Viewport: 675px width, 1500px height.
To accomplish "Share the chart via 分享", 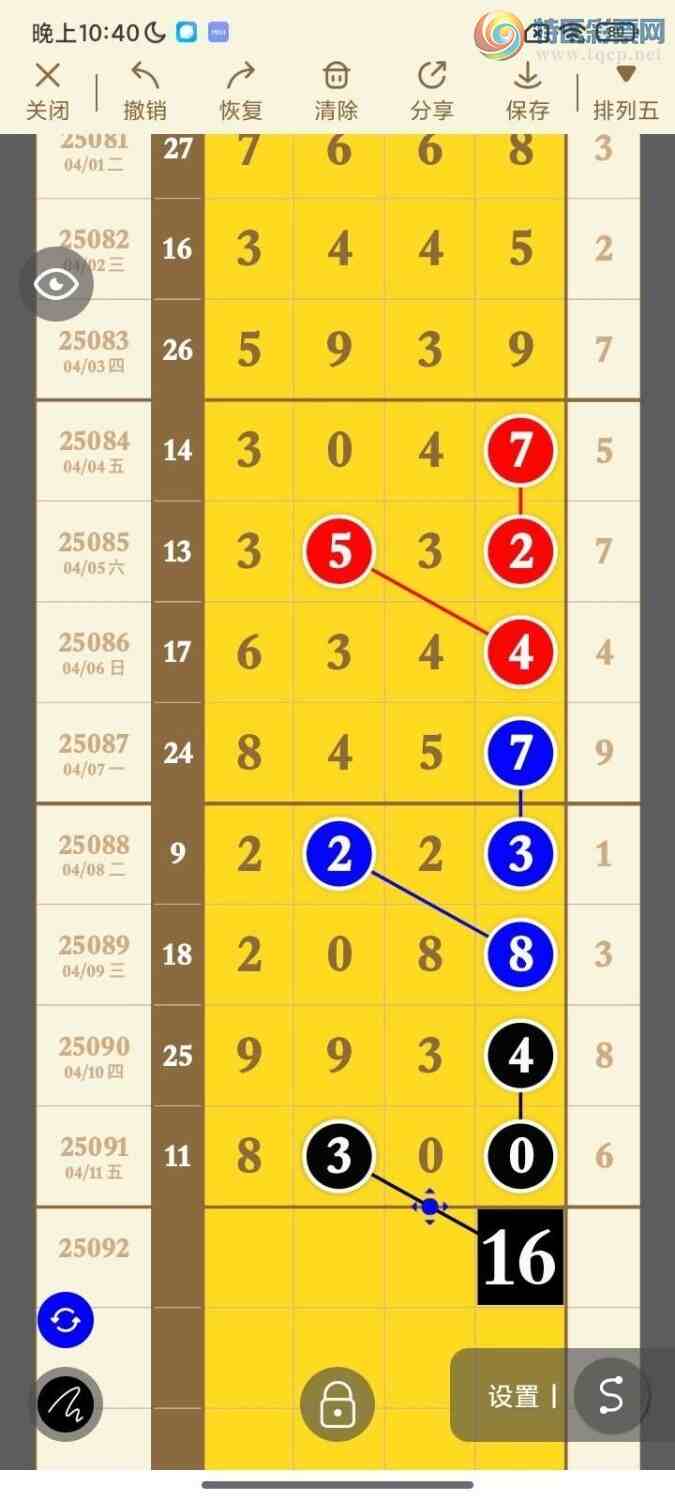I will tap(432, 90).
